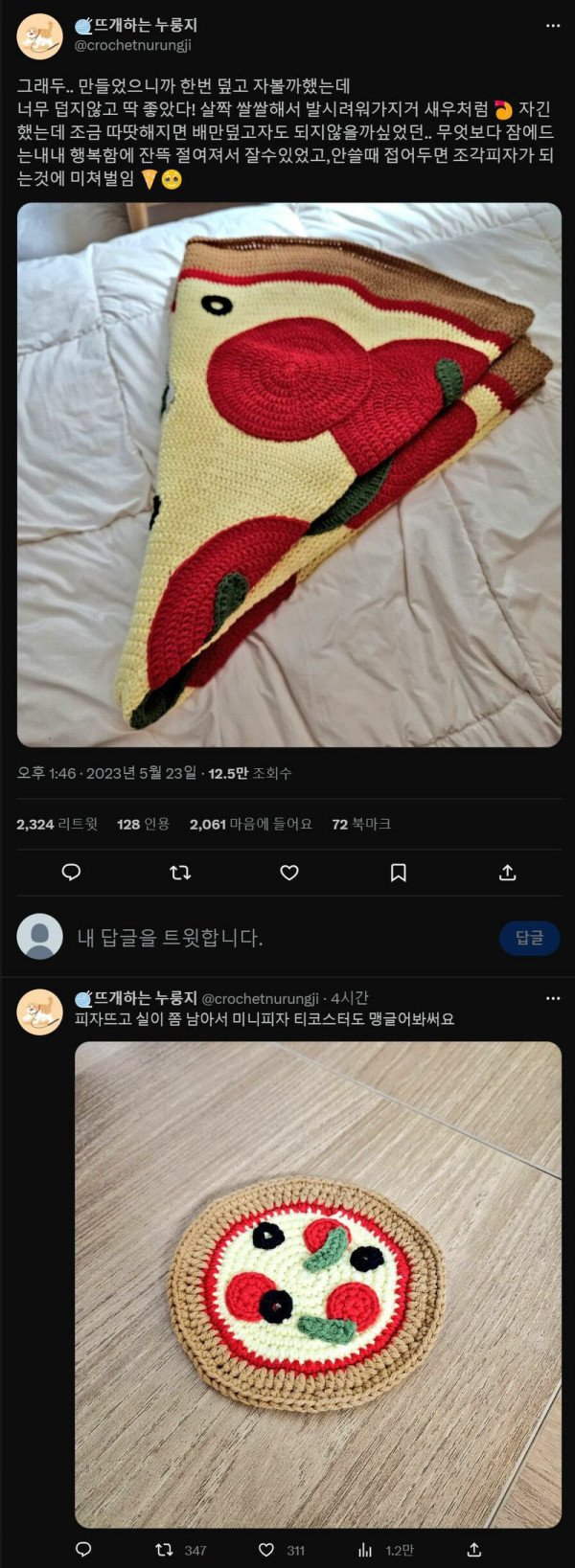Retweet the reply with 347 retweets
The image size is (575, 1568).
[180, 1549]
